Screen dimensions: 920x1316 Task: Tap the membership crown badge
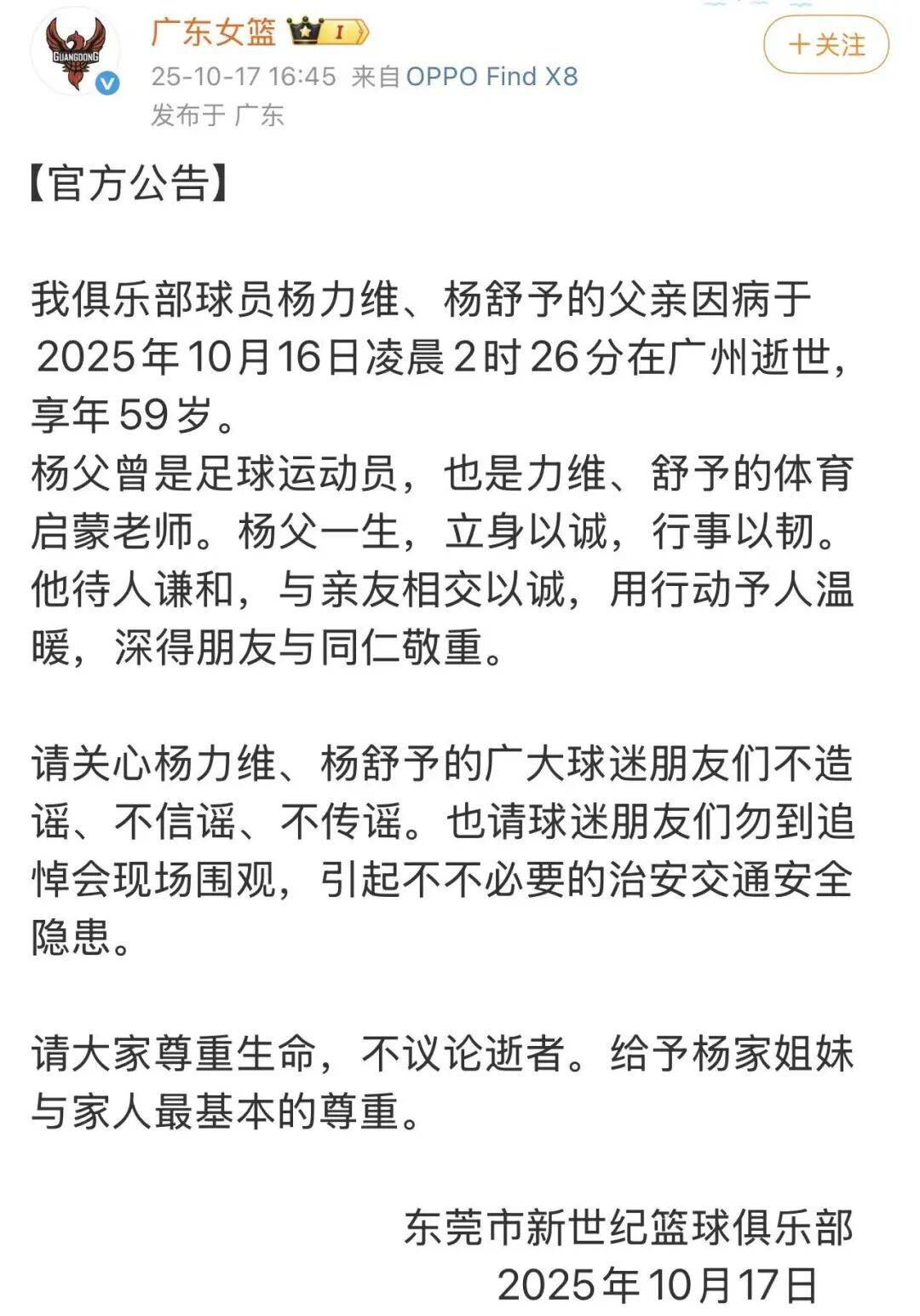point(327,32)
